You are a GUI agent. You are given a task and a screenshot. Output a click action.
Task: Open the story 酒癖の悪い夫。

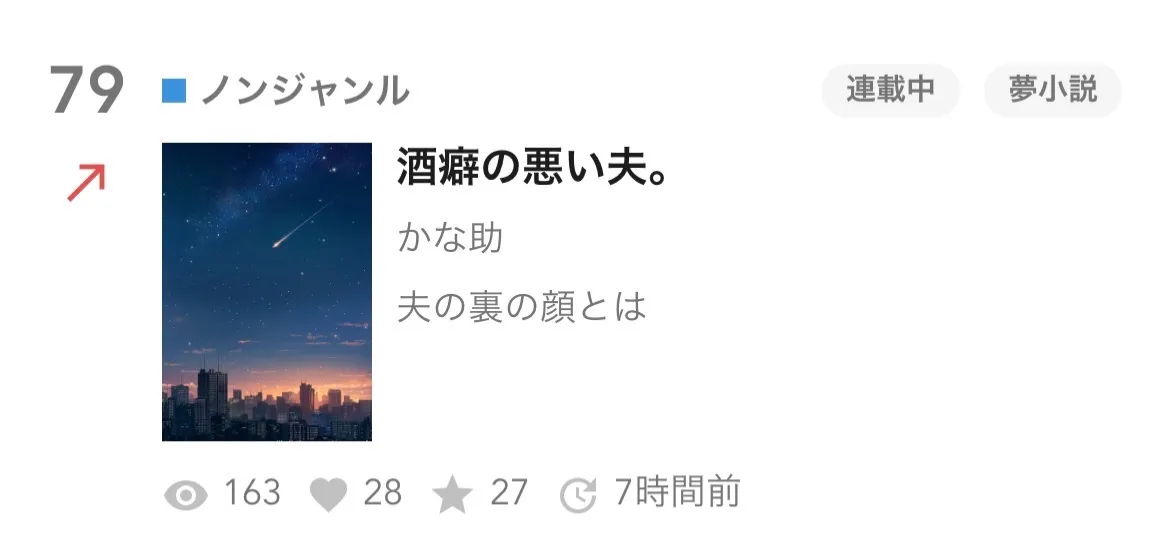coord(532,169)
